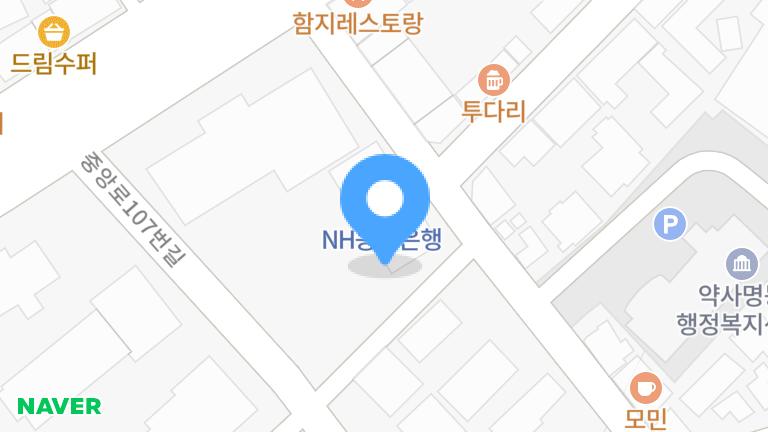Viewport: 768px width, 432px height.
Task: Open the 행정복지센터 building marker
Action: pos(742,264)
